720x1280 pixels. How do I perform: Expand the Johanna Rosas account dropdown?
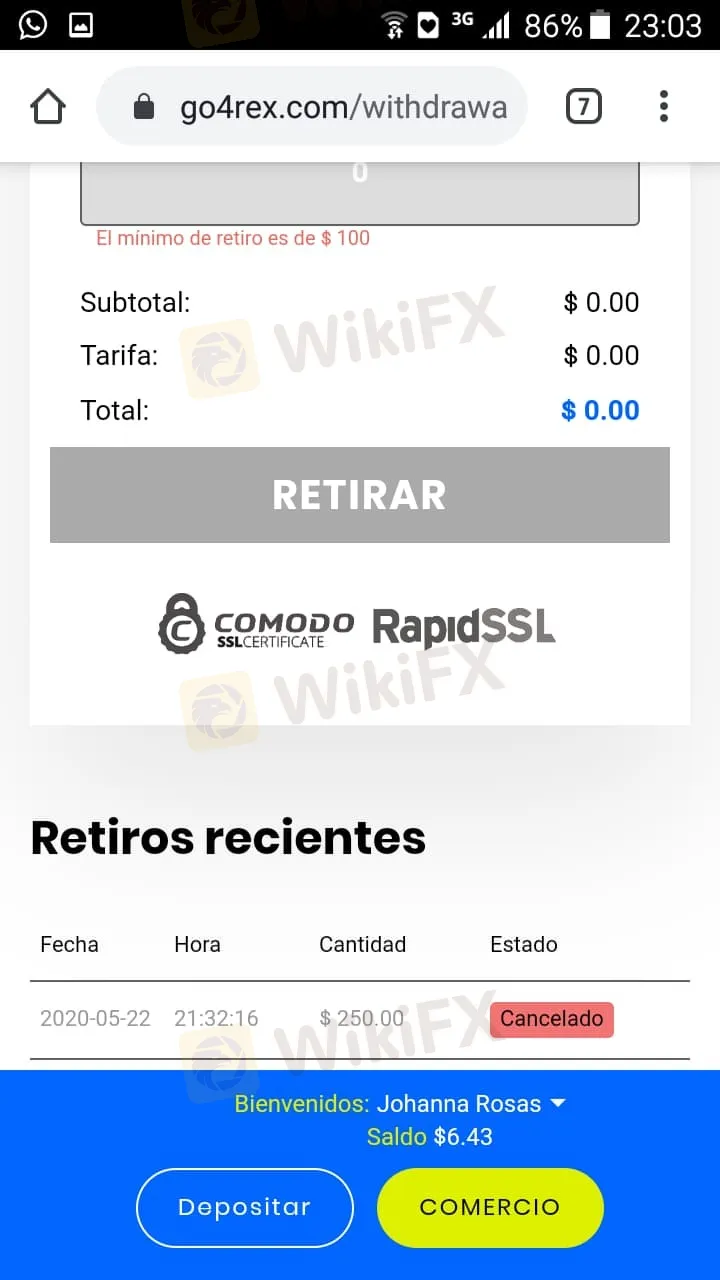558,1104
